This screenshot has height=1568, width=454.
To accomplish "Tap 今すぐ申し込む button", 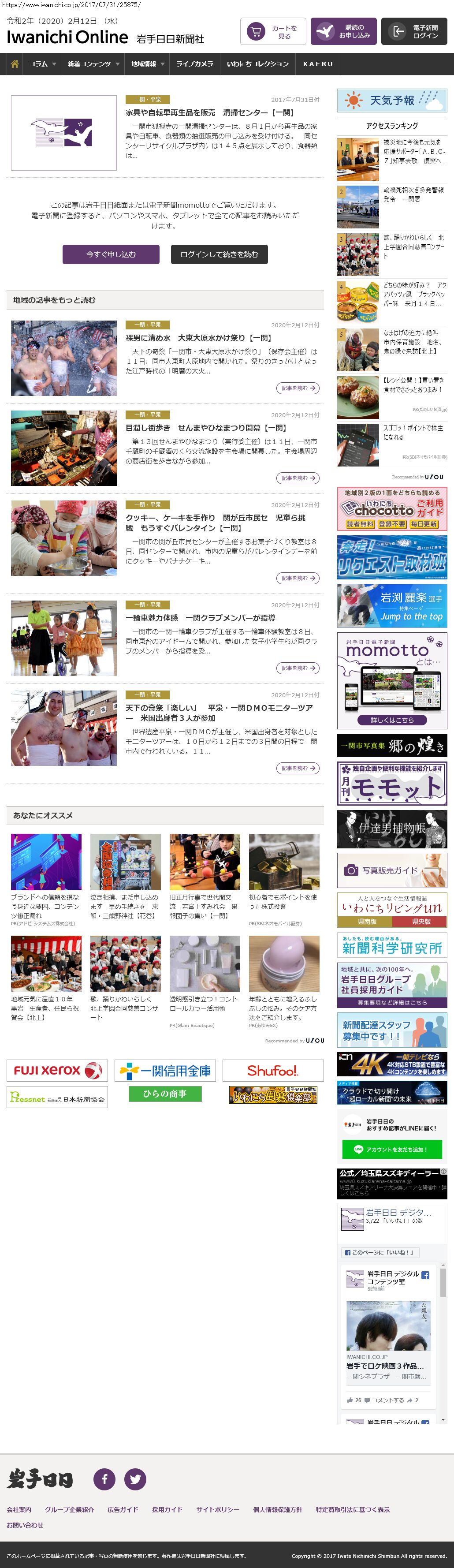I will (x=111, y=254).
